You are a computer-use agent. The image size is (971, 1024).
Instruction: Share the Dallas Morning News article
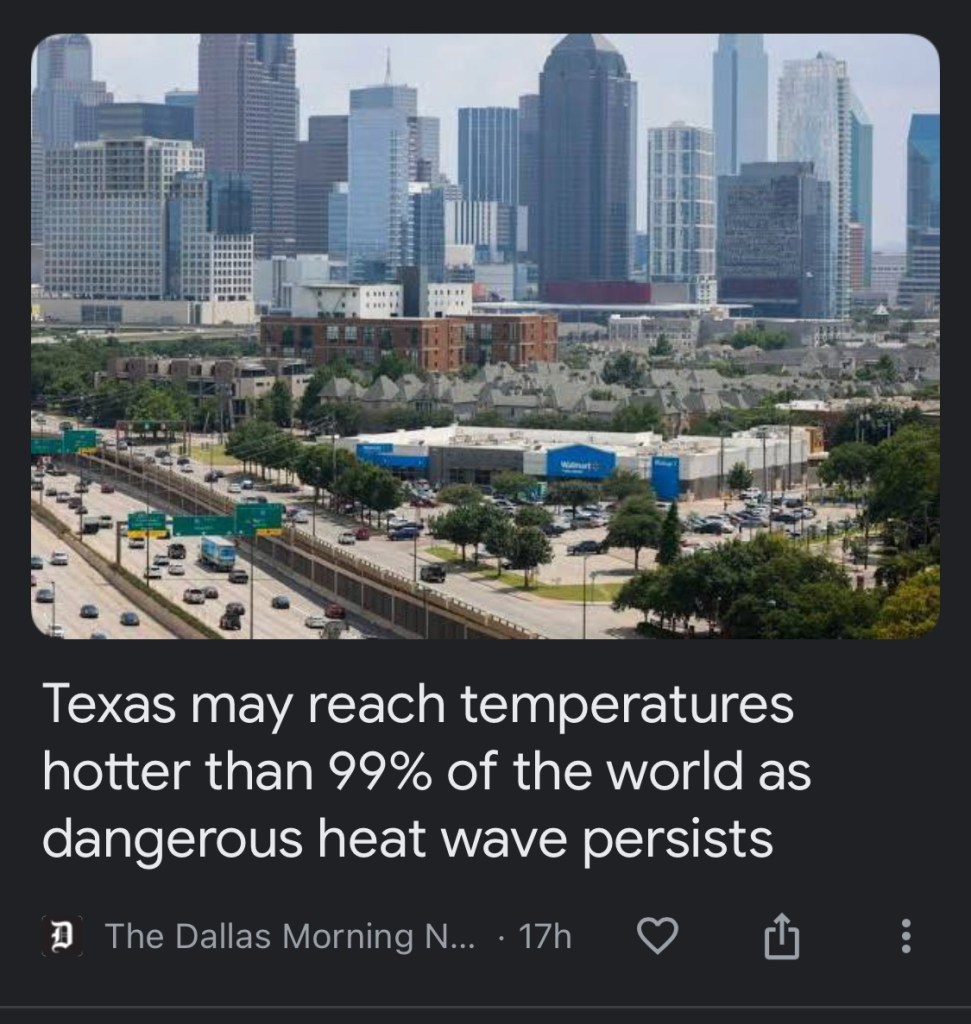click(x=782, y=937)
